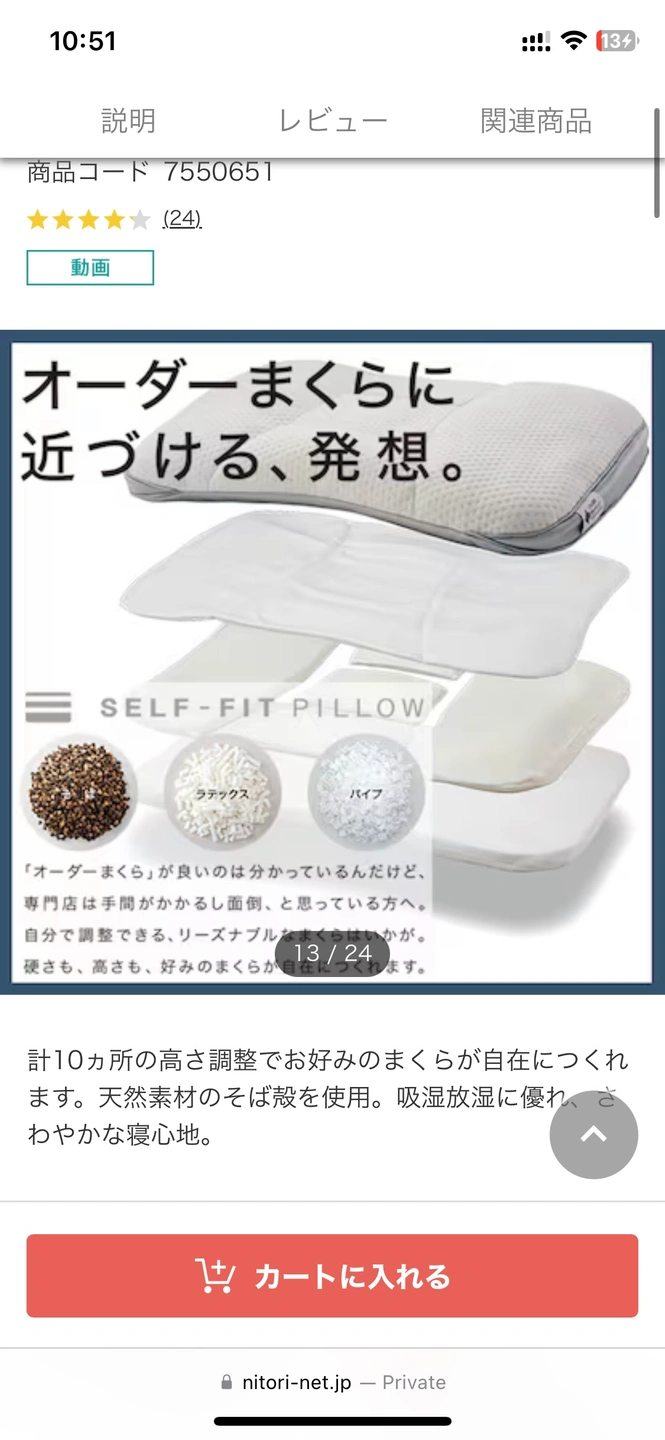Switch to the レビュー tab
Image resolution: width=665 pixels, height=1440 pixels.
pyautogui.click(x=332, y=121)
